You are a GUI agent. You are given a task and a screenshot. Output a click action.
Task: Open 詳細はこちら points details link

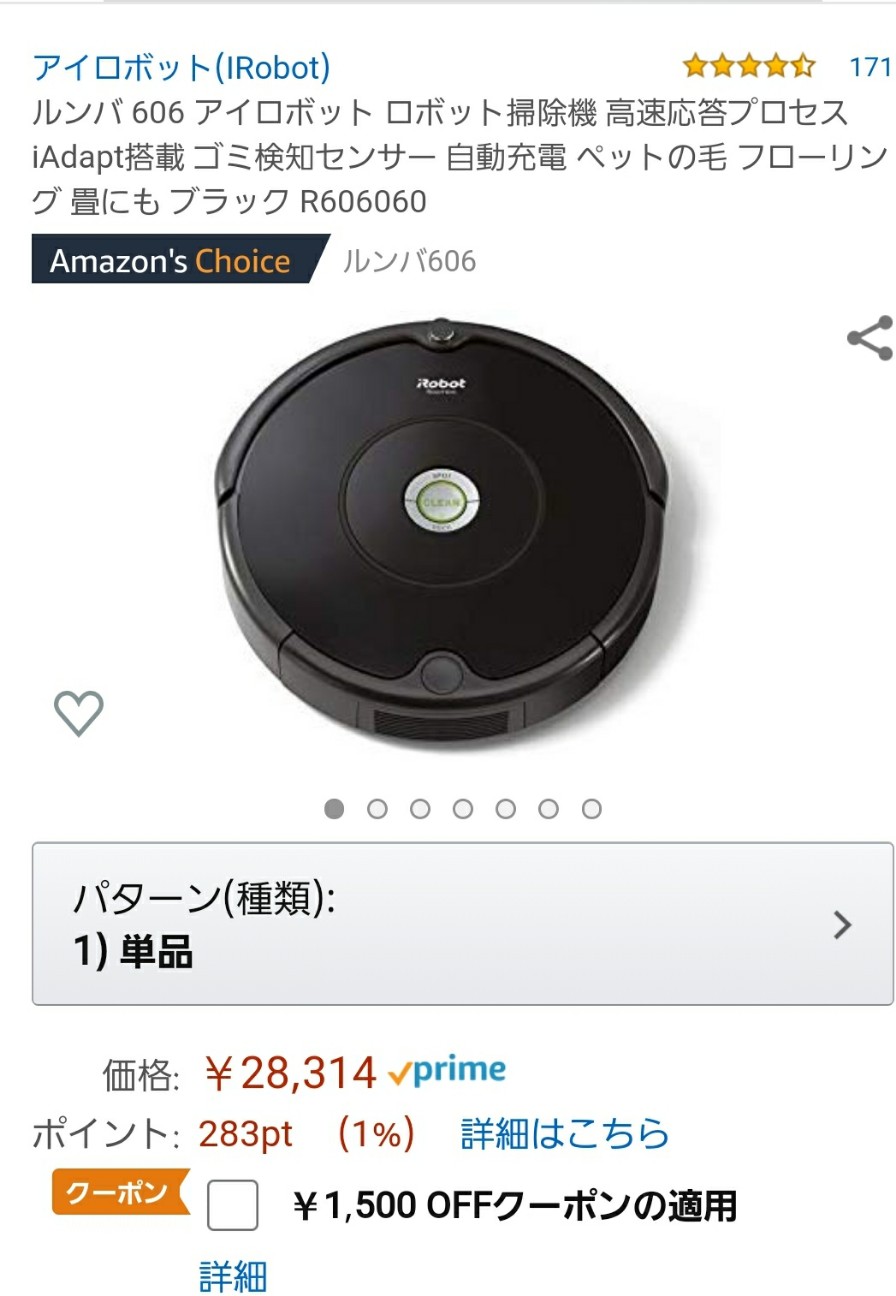[565, 1133]
